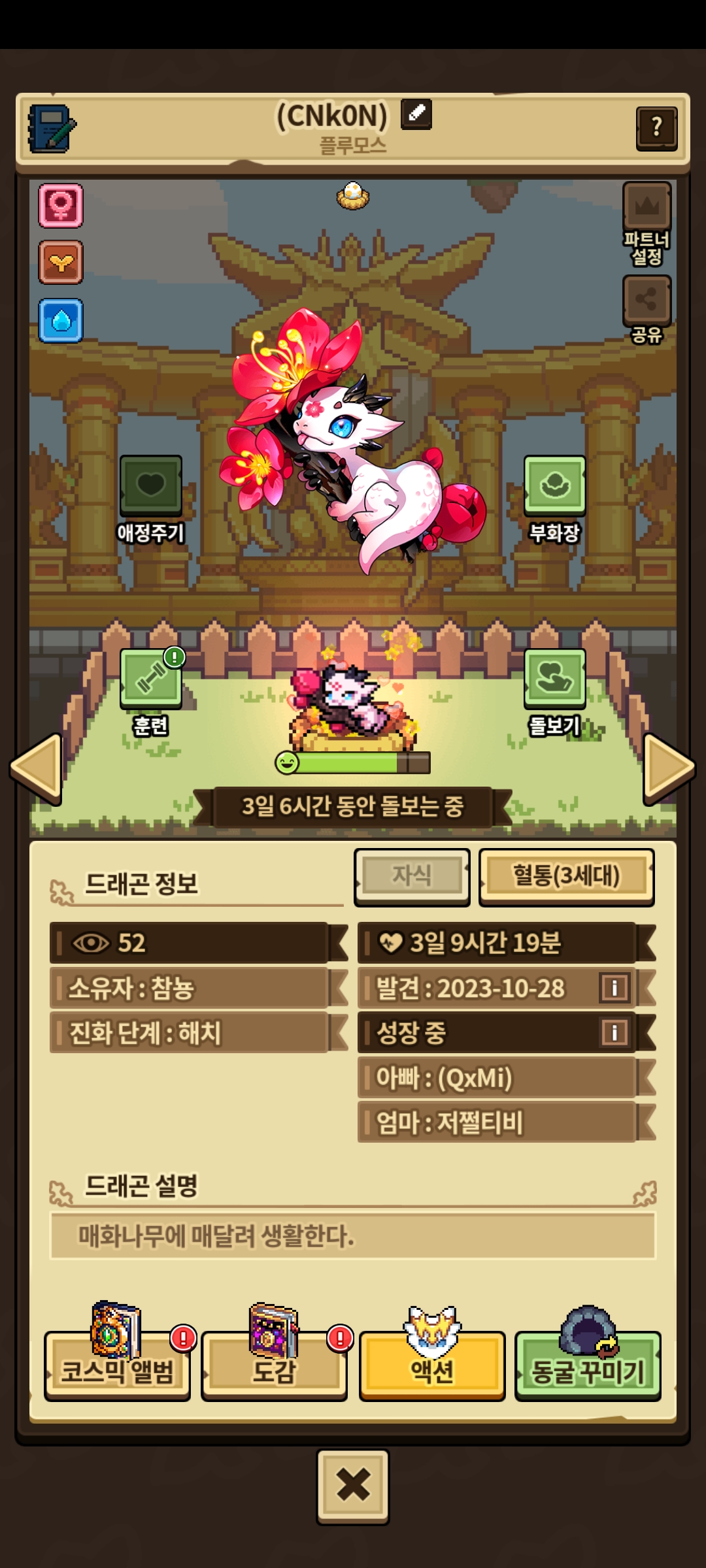
Task: Open the notebook memo icon
Action: (x=51, y=129)
